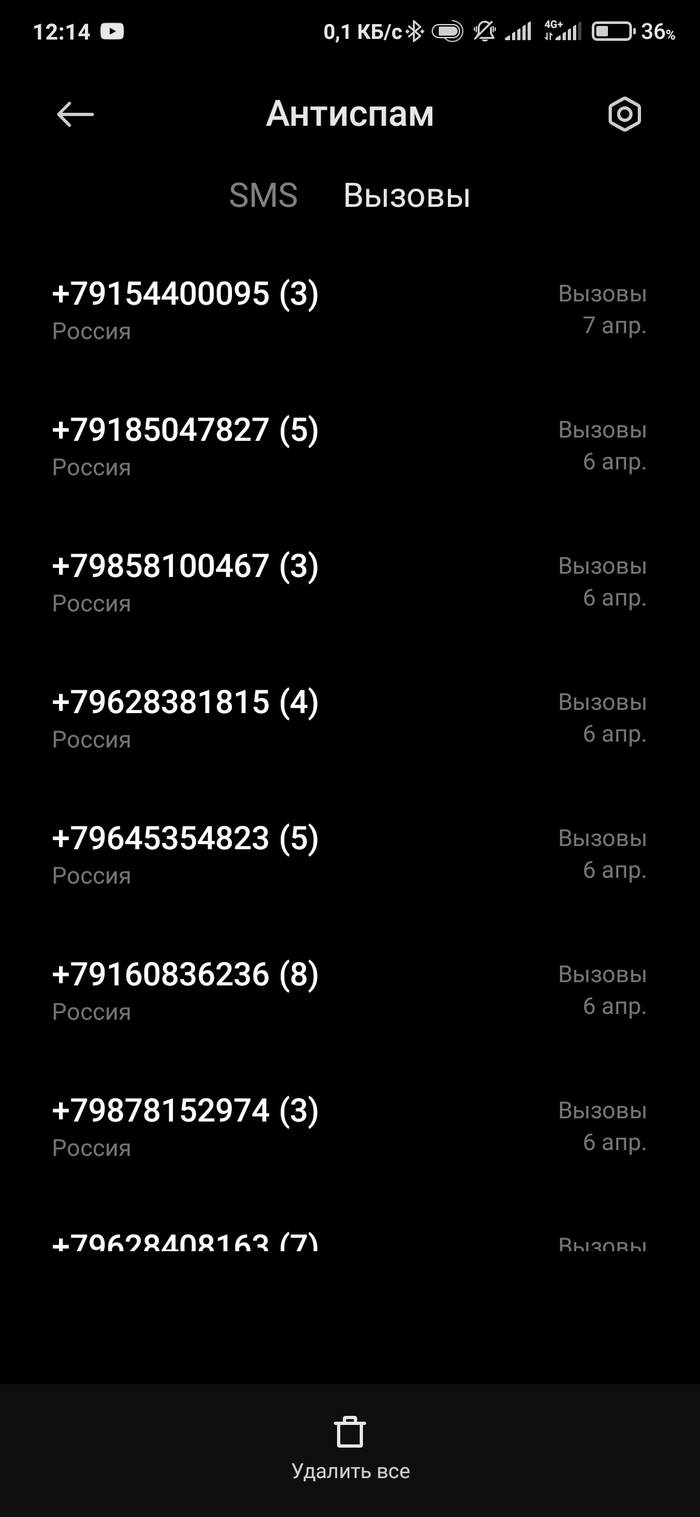Screen dimensions: 700x1517
Task: Switch to the SMS tab
Action: 263,195
